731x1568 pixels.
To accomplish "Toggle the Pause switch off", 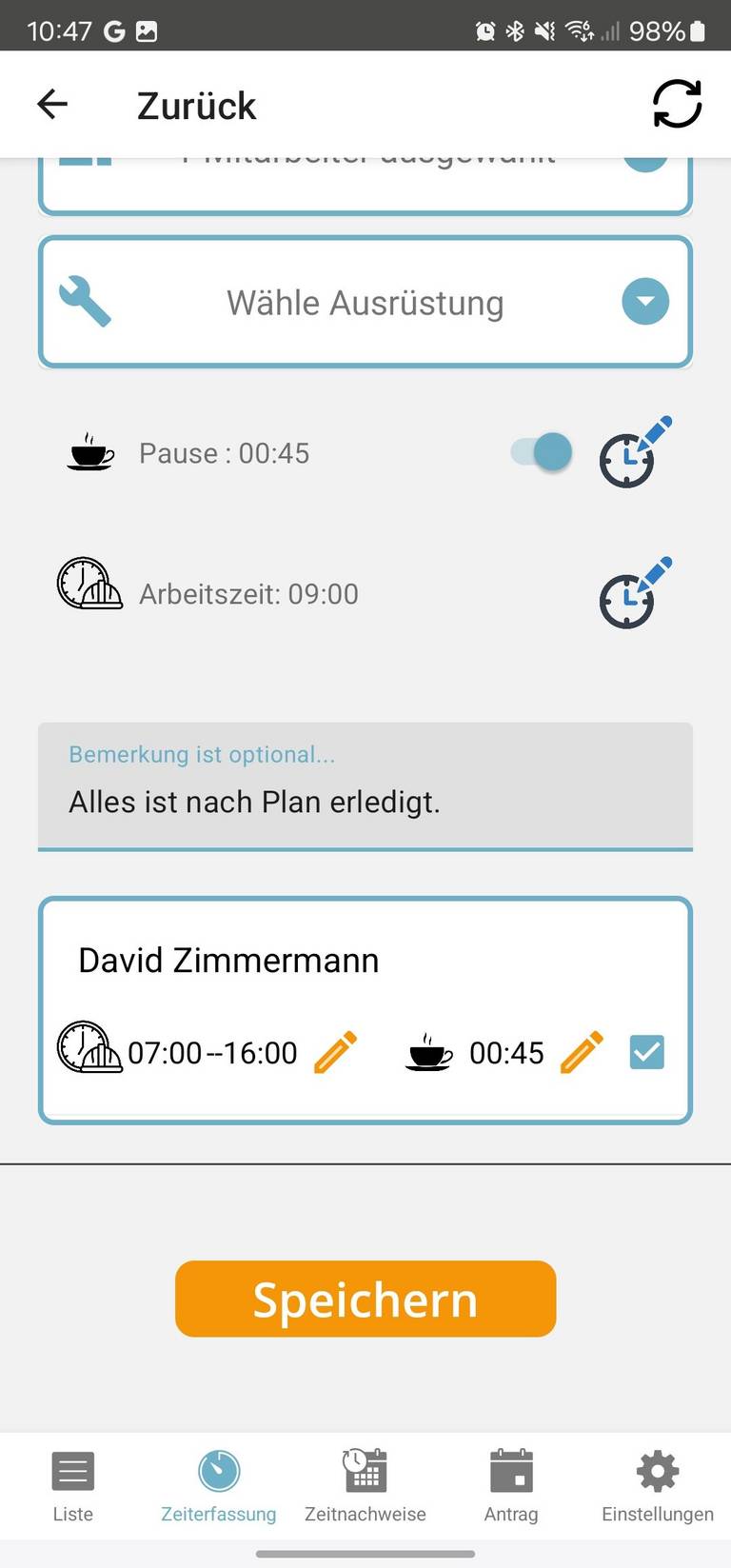I will point(543,451).
